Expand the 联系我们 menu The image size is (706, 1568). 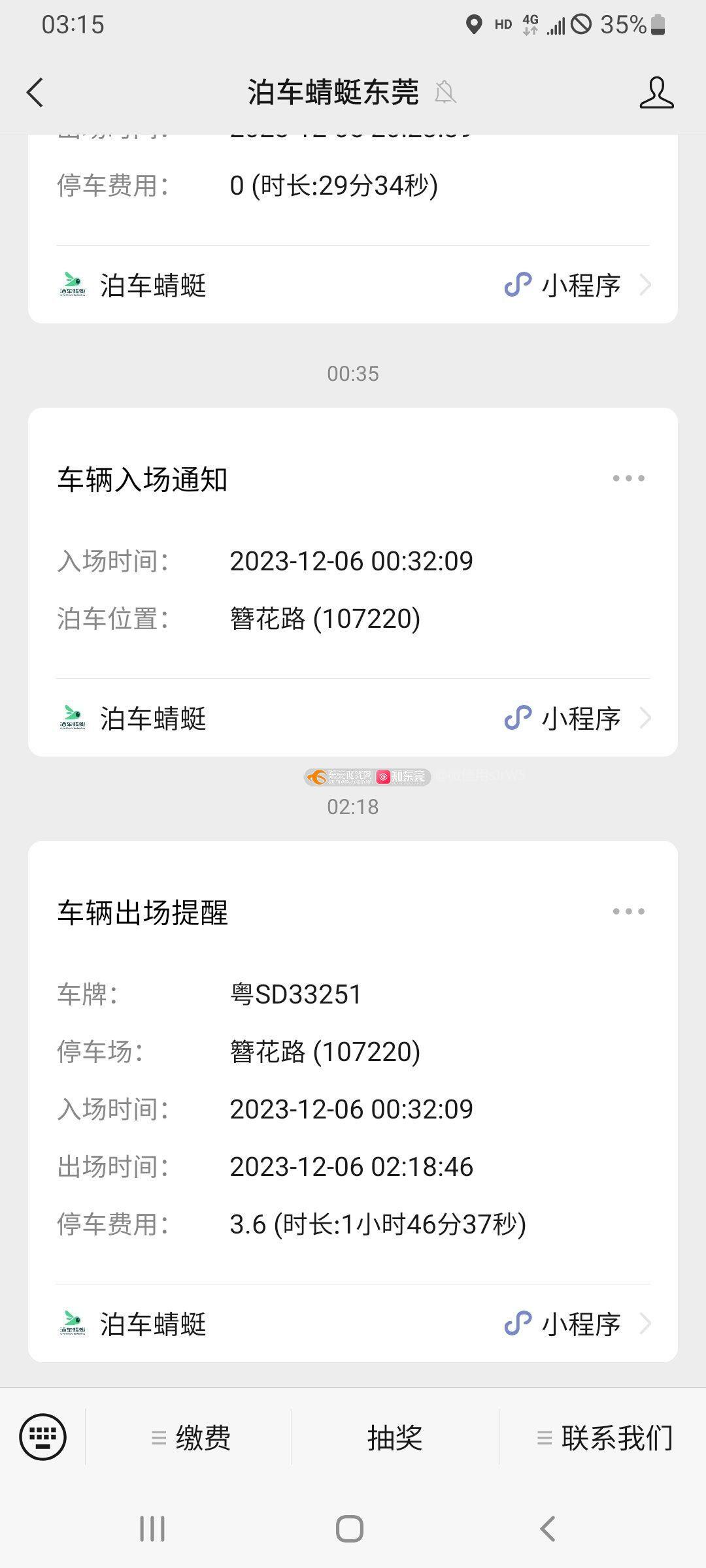pos(604,1437)
